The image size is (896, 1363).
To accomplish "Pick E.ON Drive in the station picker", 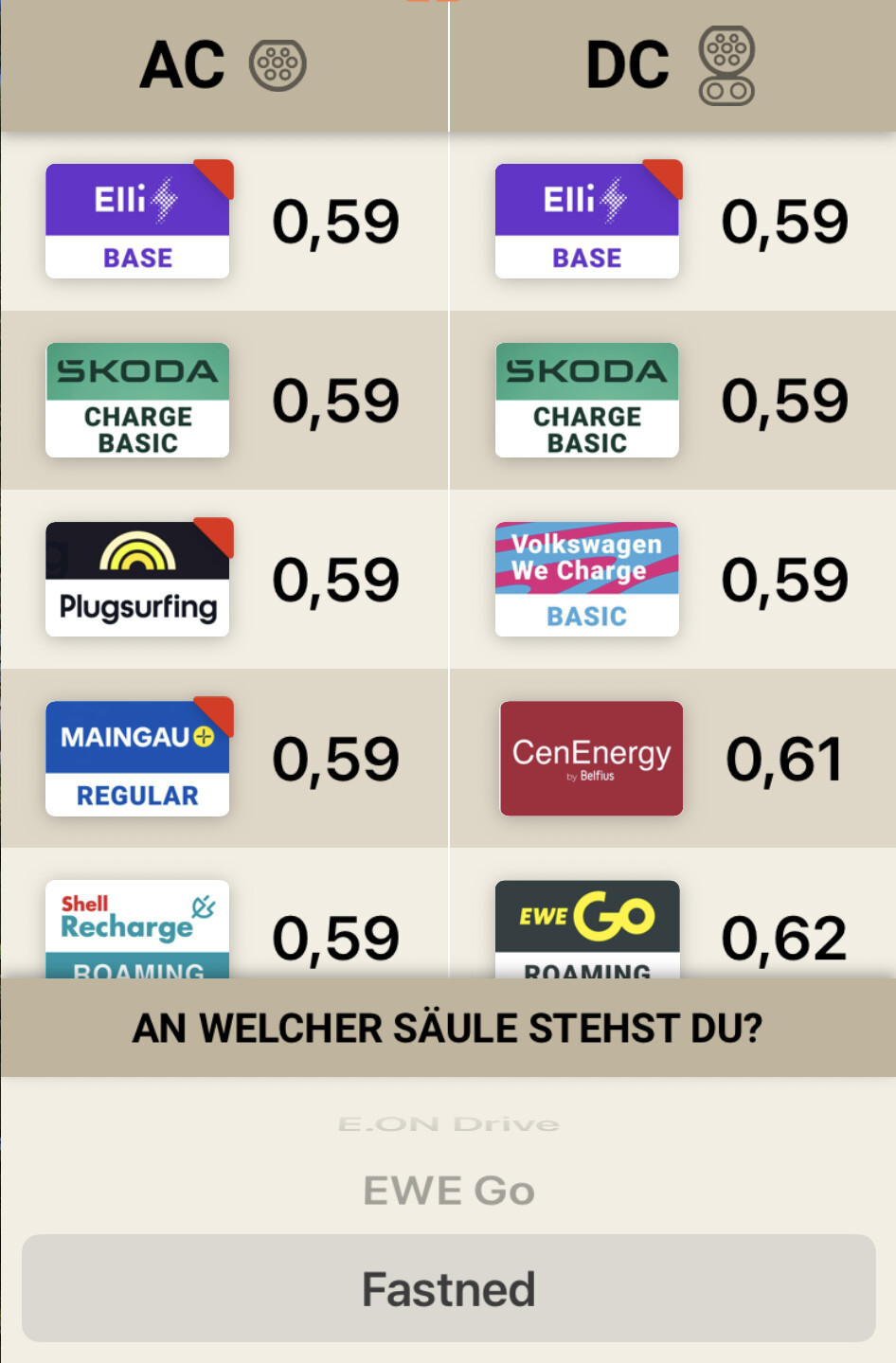I will (x=448, y=1124).
